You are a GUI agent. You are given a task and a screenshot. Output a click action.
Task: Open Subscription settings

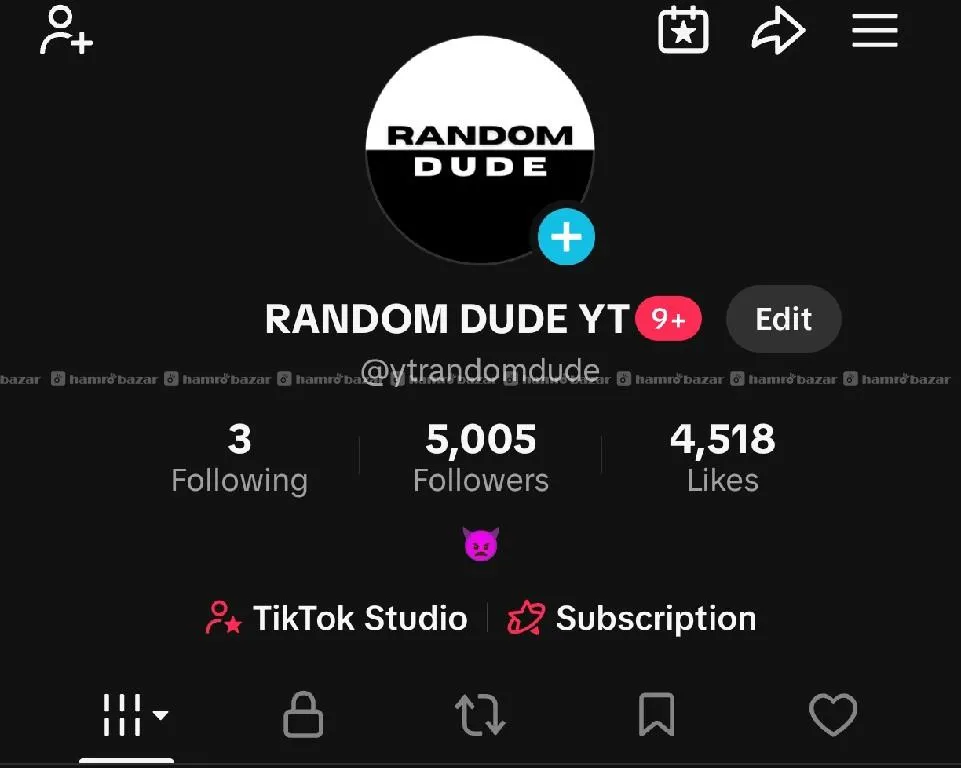tap(632, 618)
